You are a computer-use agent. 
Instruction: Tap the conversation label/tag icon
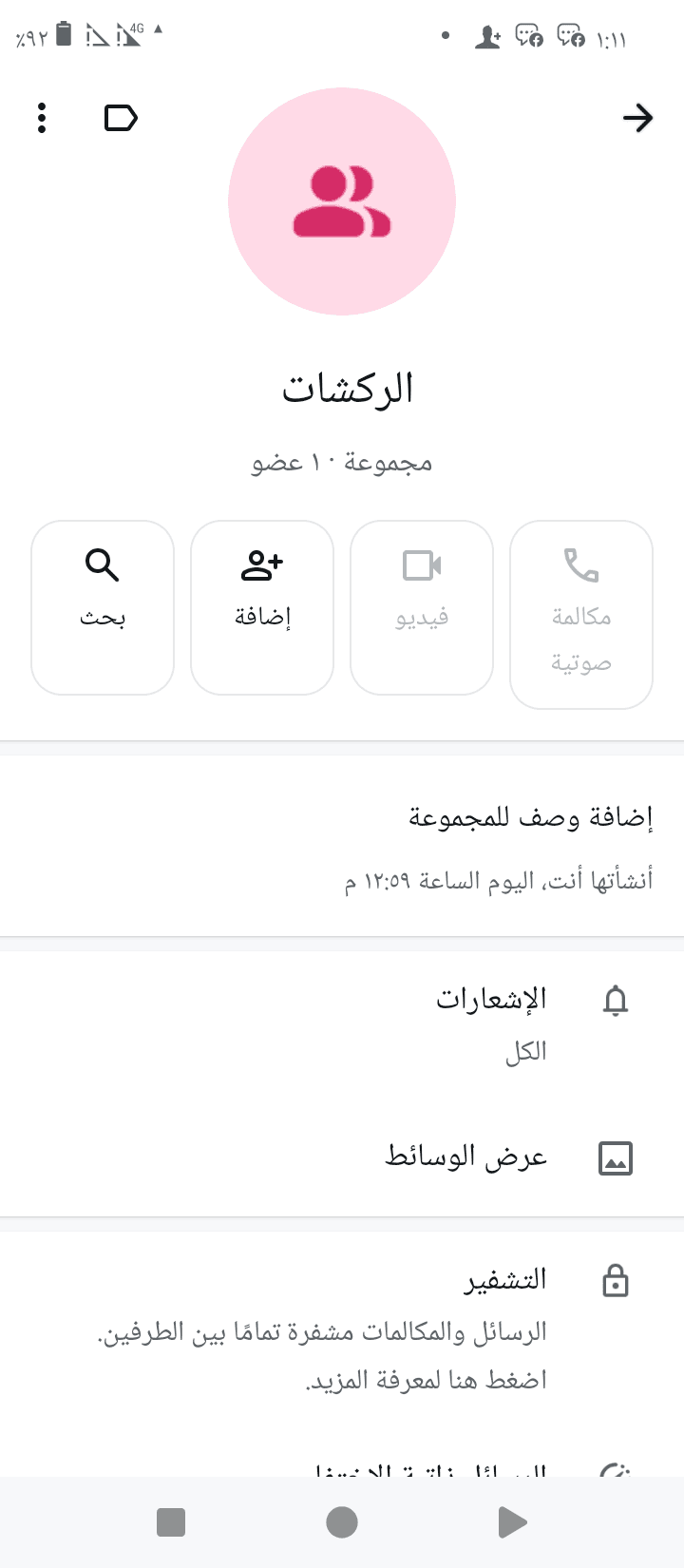(120, 118)
